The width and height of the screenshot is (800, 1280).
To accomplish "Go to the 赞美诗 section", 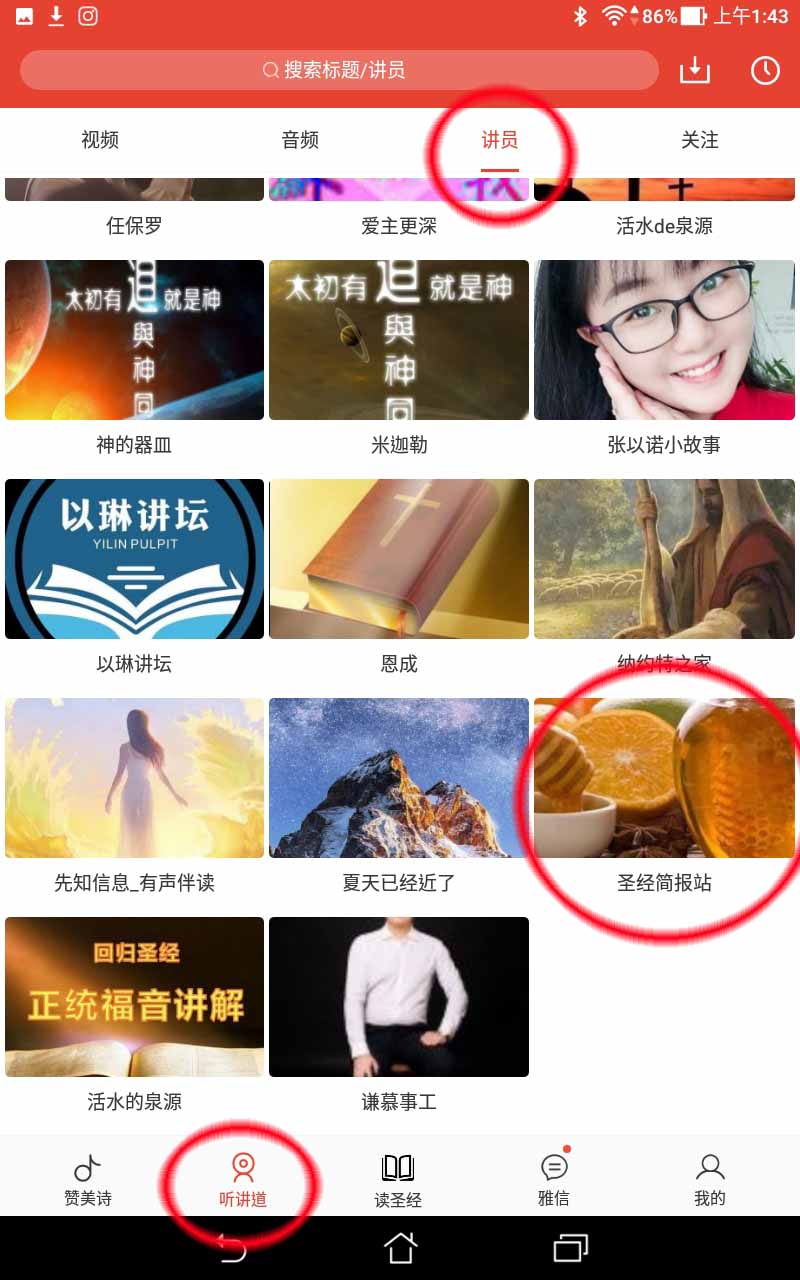I will 88,1179.
